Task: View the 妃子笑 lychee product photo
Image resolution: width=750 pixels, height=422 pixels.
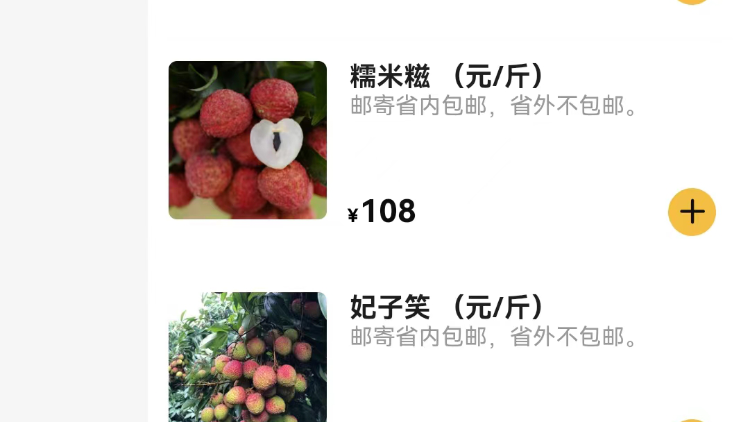Action: tap(247, 356)
